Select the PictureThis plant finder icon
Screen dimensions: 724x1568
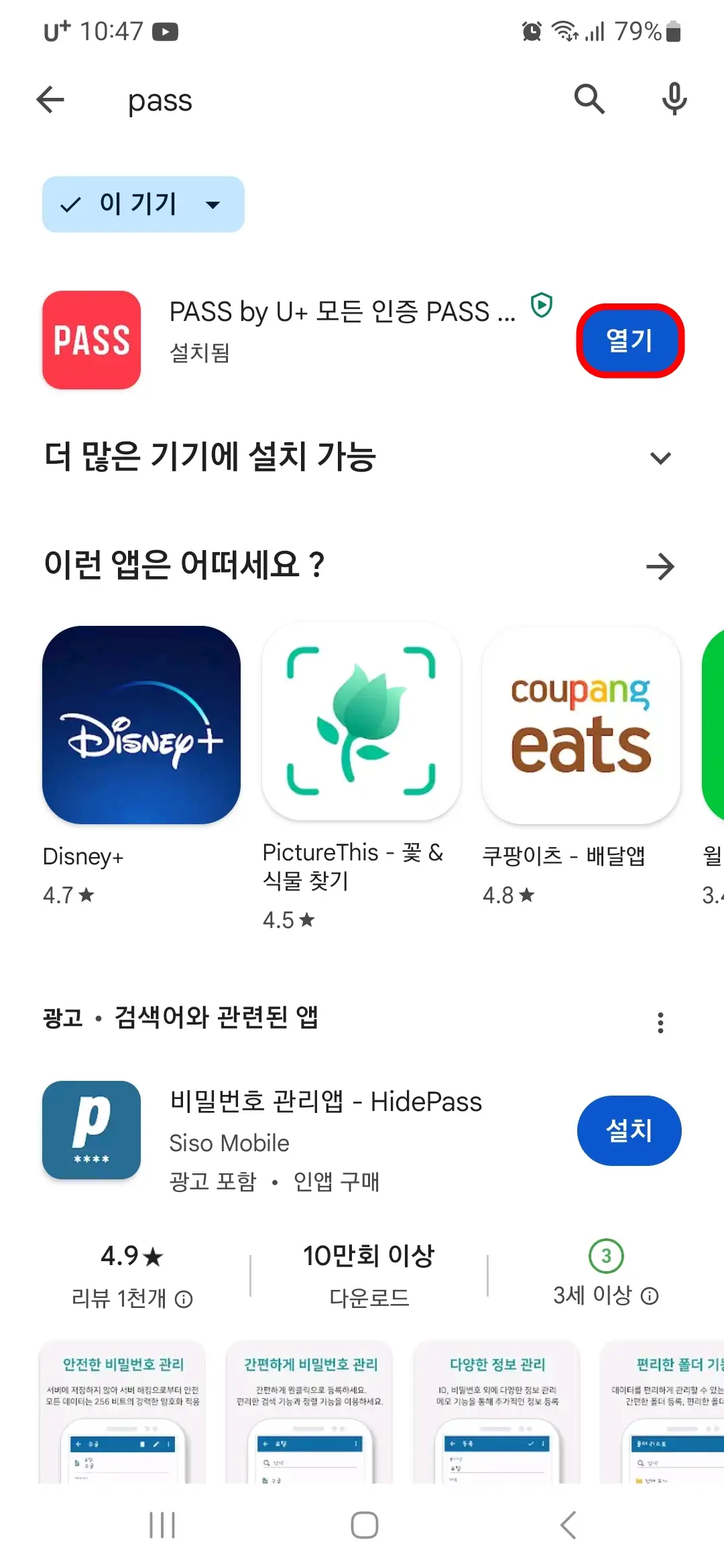[x=361, y=726]
